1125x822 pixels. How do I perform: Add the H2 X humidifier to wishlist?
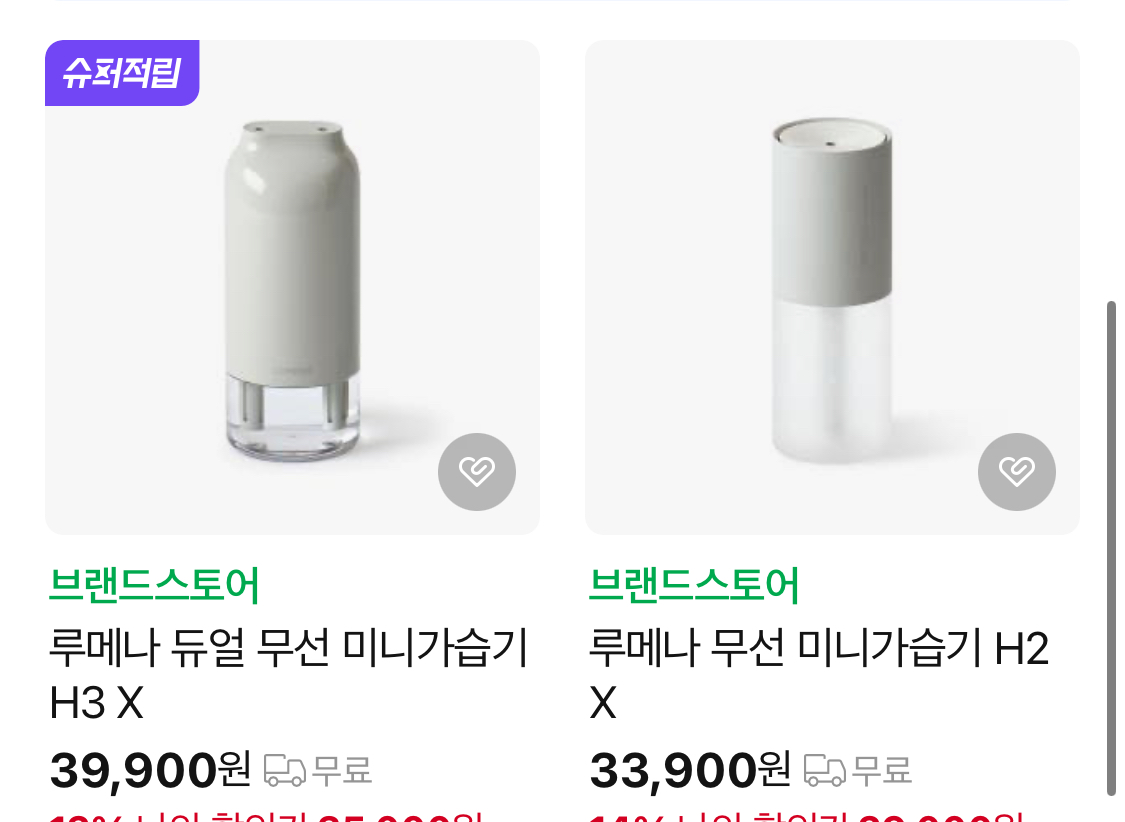pyautogui.click(x=1017, y=472)
